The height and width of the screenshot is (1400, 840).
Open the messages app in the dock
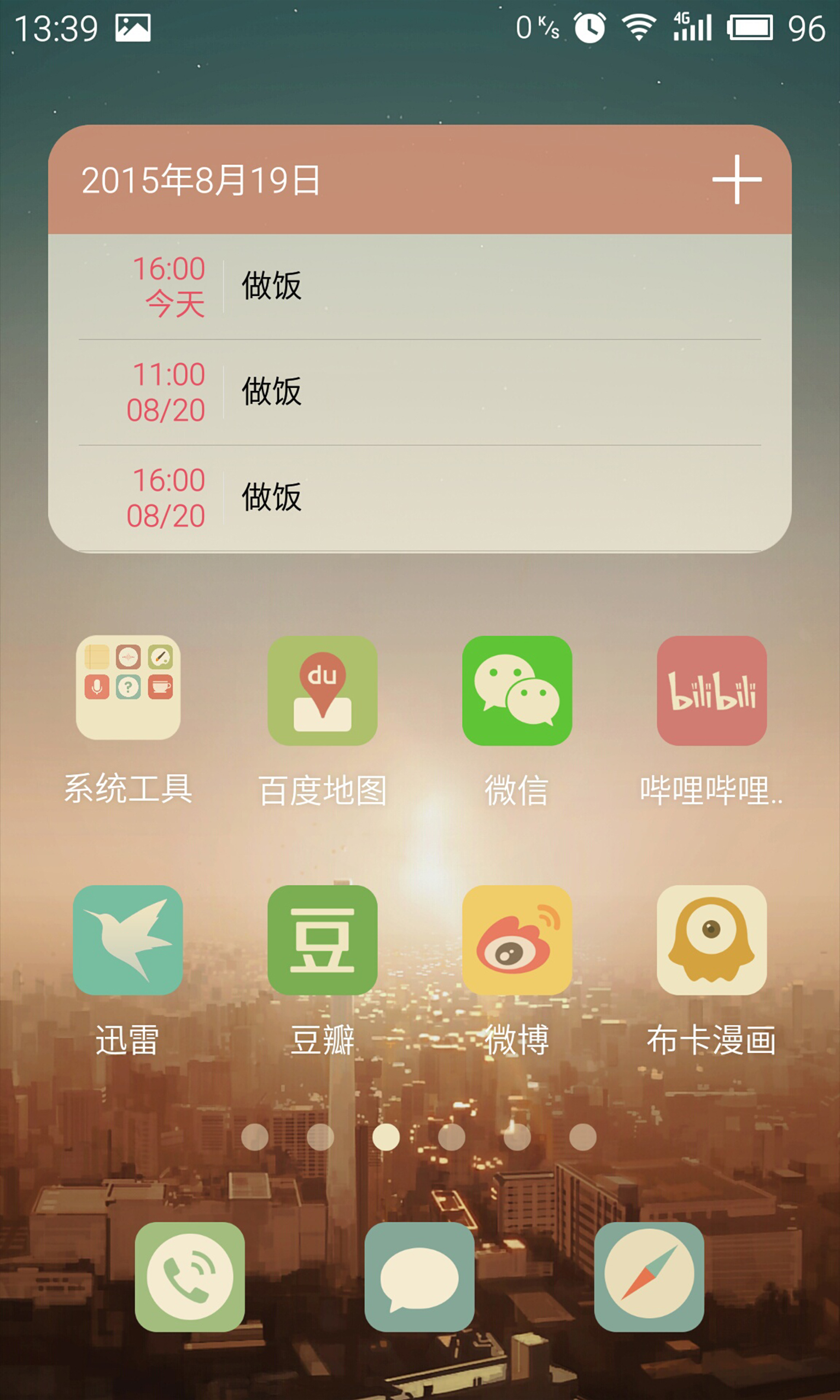pos(419,1277)
